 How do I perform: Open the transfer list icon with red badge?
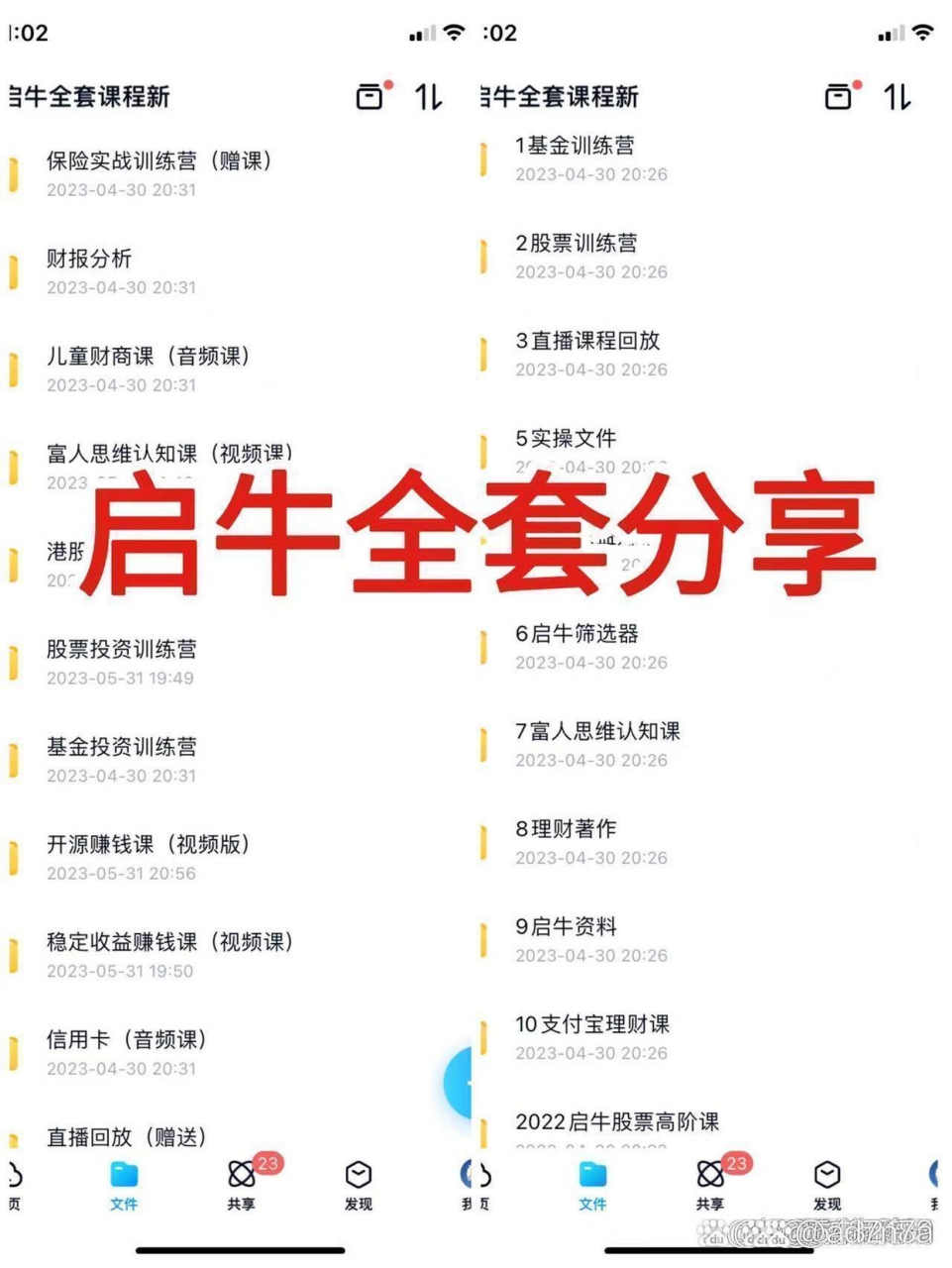click(x=369, y=96)
